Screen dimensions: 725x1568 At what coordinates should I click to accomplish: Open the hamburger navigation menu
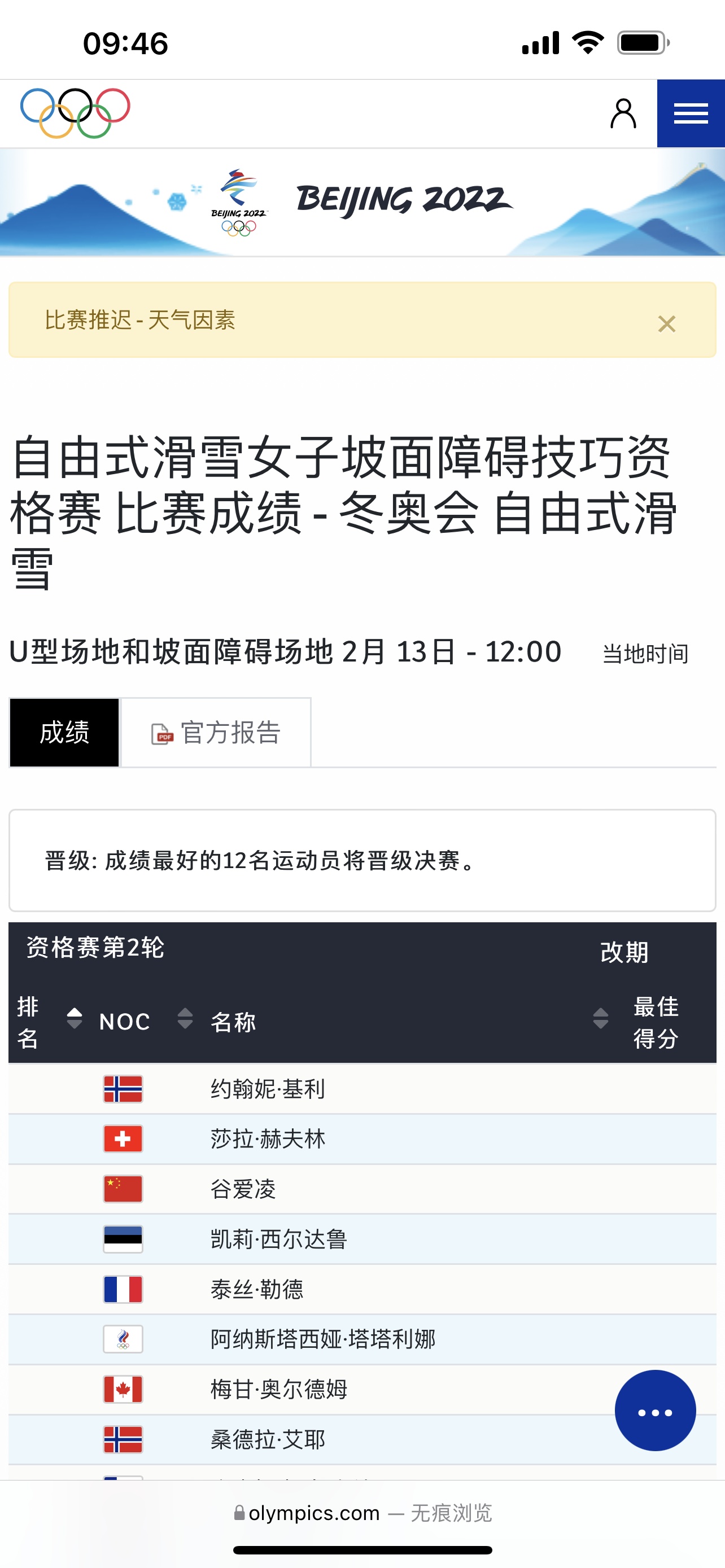pos(691,114)
